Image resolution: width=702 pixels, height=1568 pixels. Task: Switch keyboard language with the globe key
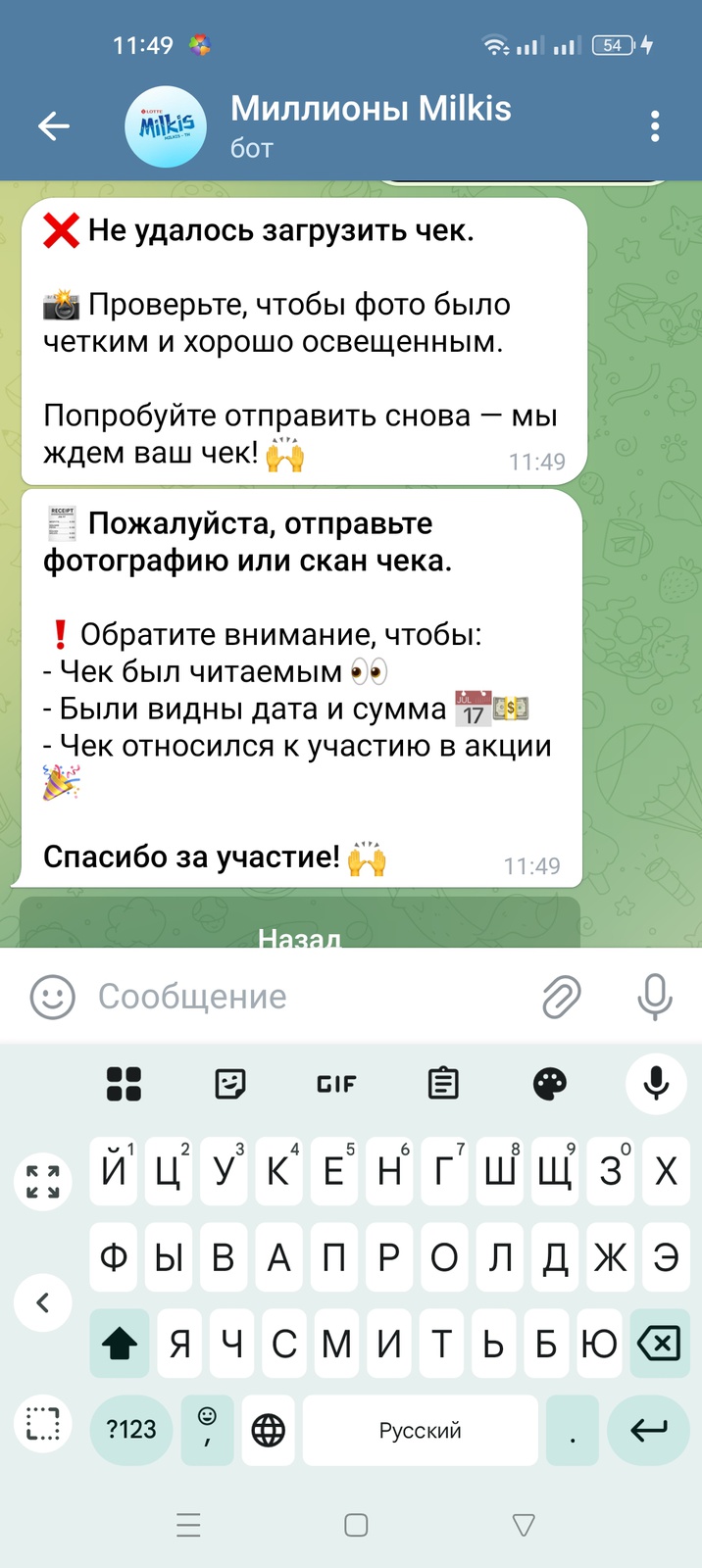268,1431
